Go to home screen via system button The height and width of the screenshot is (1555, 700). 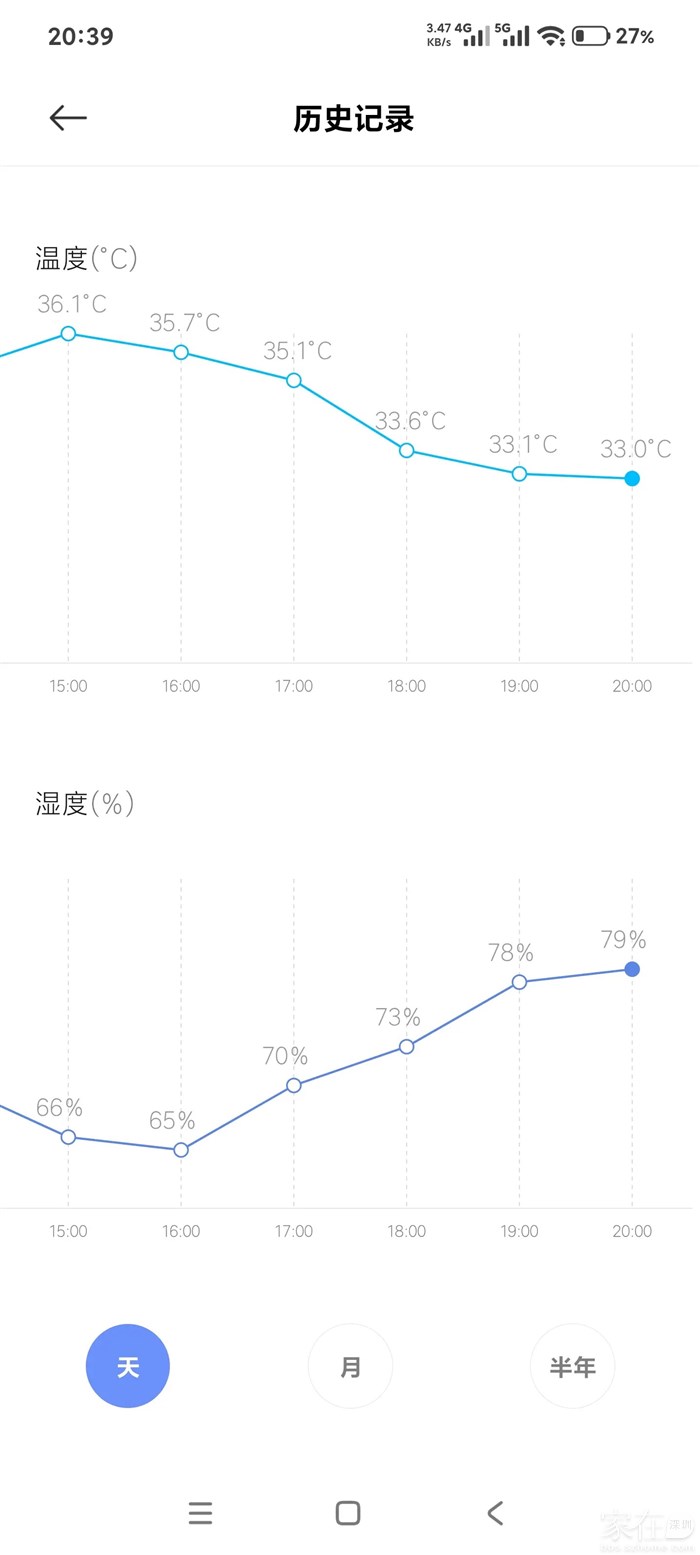[x=348, y=1513]
